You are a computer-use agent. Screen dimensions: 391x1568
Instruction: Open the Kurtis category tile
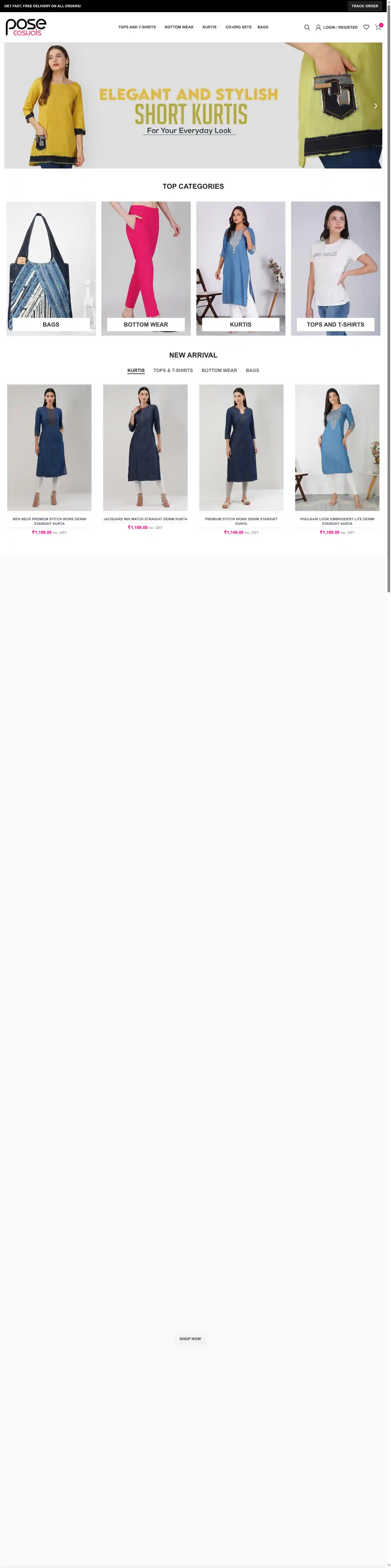241,268
